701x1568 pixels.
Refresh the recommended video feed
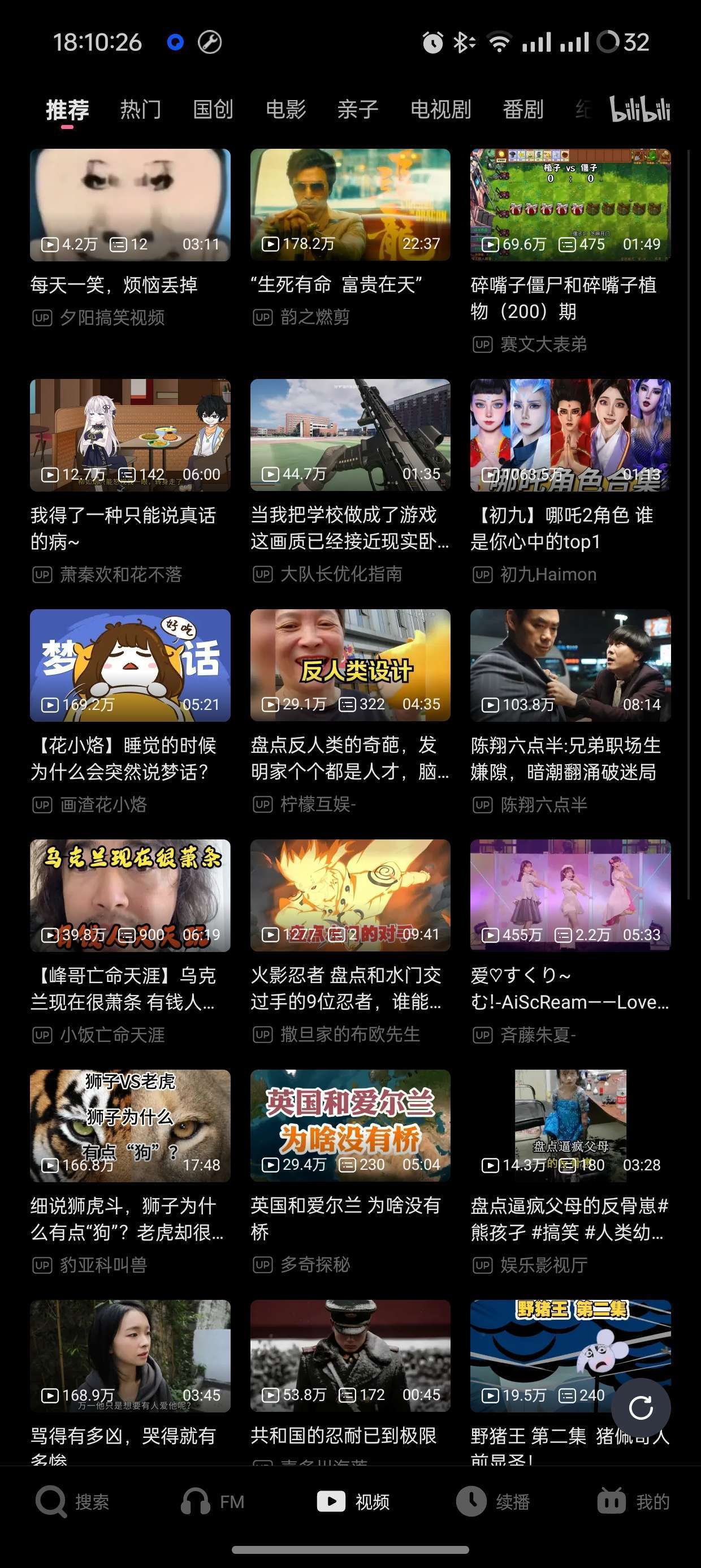640,1407
